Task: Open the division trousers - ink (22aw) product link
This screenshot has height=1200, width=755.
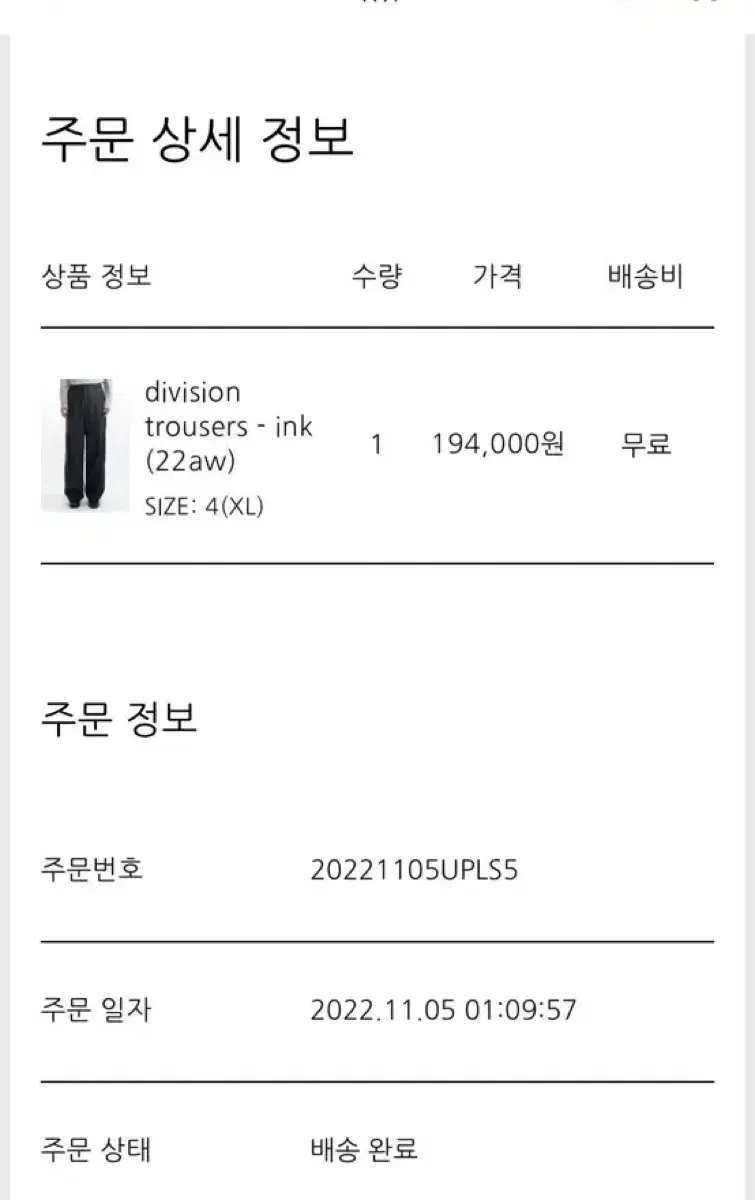Action: (x=228, y=427)
